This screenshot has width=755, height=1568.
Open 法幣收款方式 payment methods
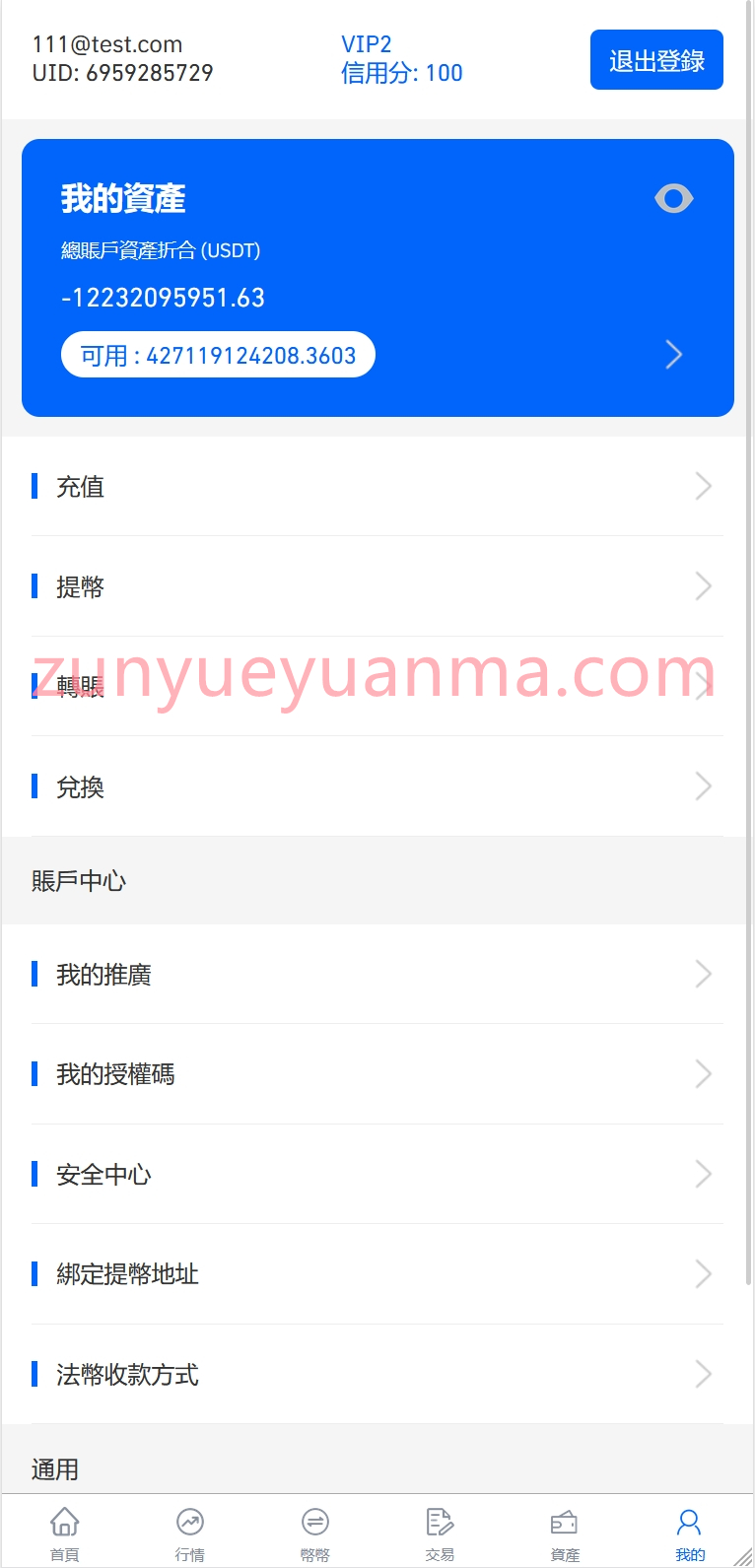pyautogui.click(x=377, y=1375)
